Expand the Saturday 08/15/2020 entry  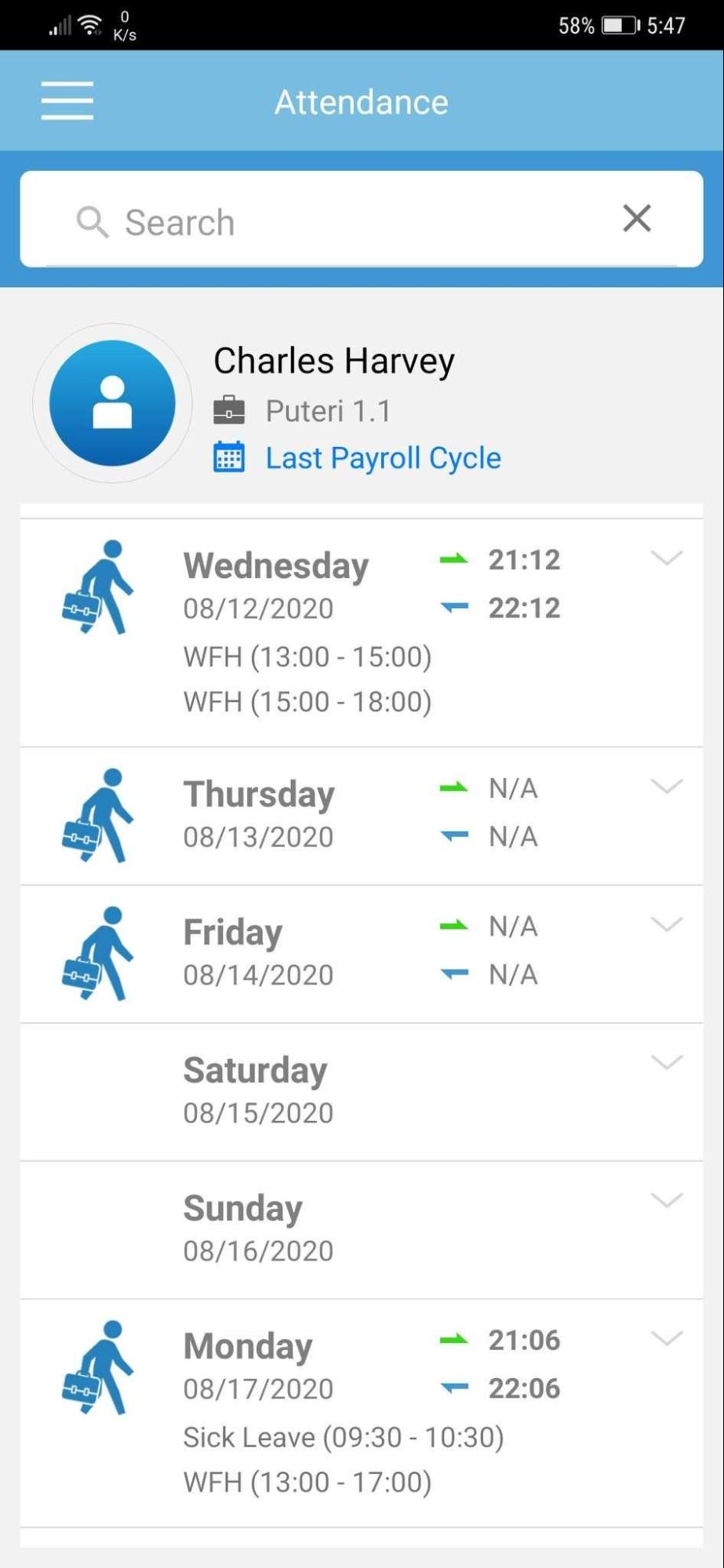[667, 1062]
